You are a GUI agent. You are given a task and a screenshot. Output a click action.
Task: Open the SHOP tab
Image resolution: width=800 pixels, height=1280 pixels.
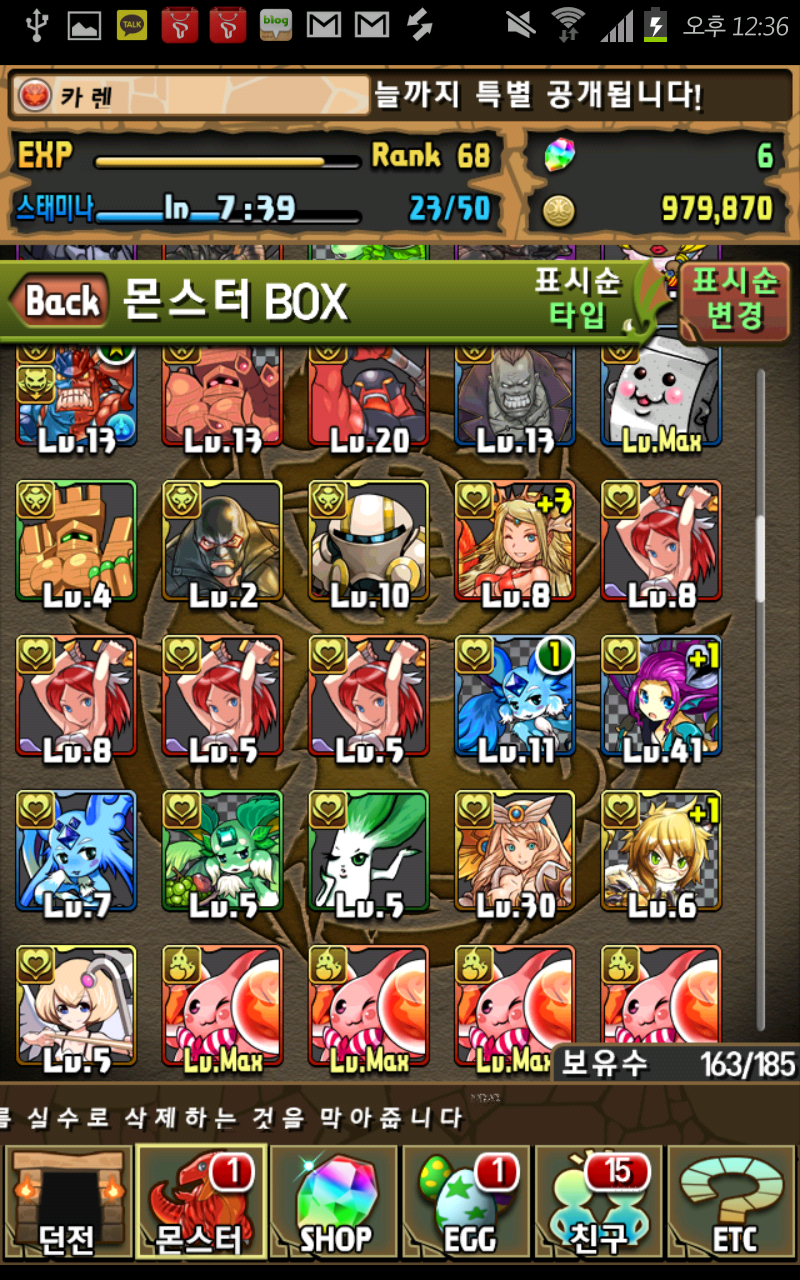point(334,1202)
